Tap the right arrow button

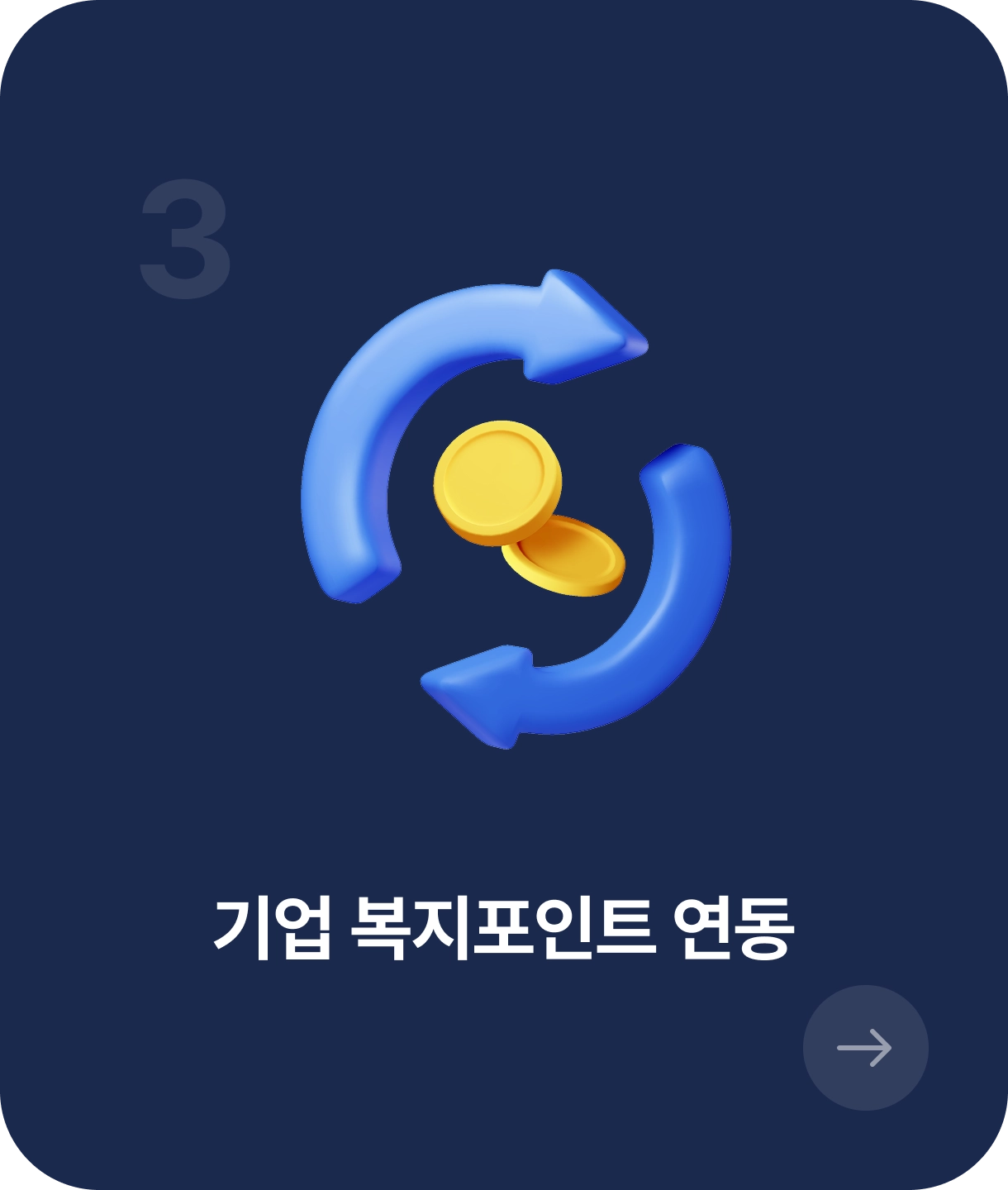(865, 1047)
